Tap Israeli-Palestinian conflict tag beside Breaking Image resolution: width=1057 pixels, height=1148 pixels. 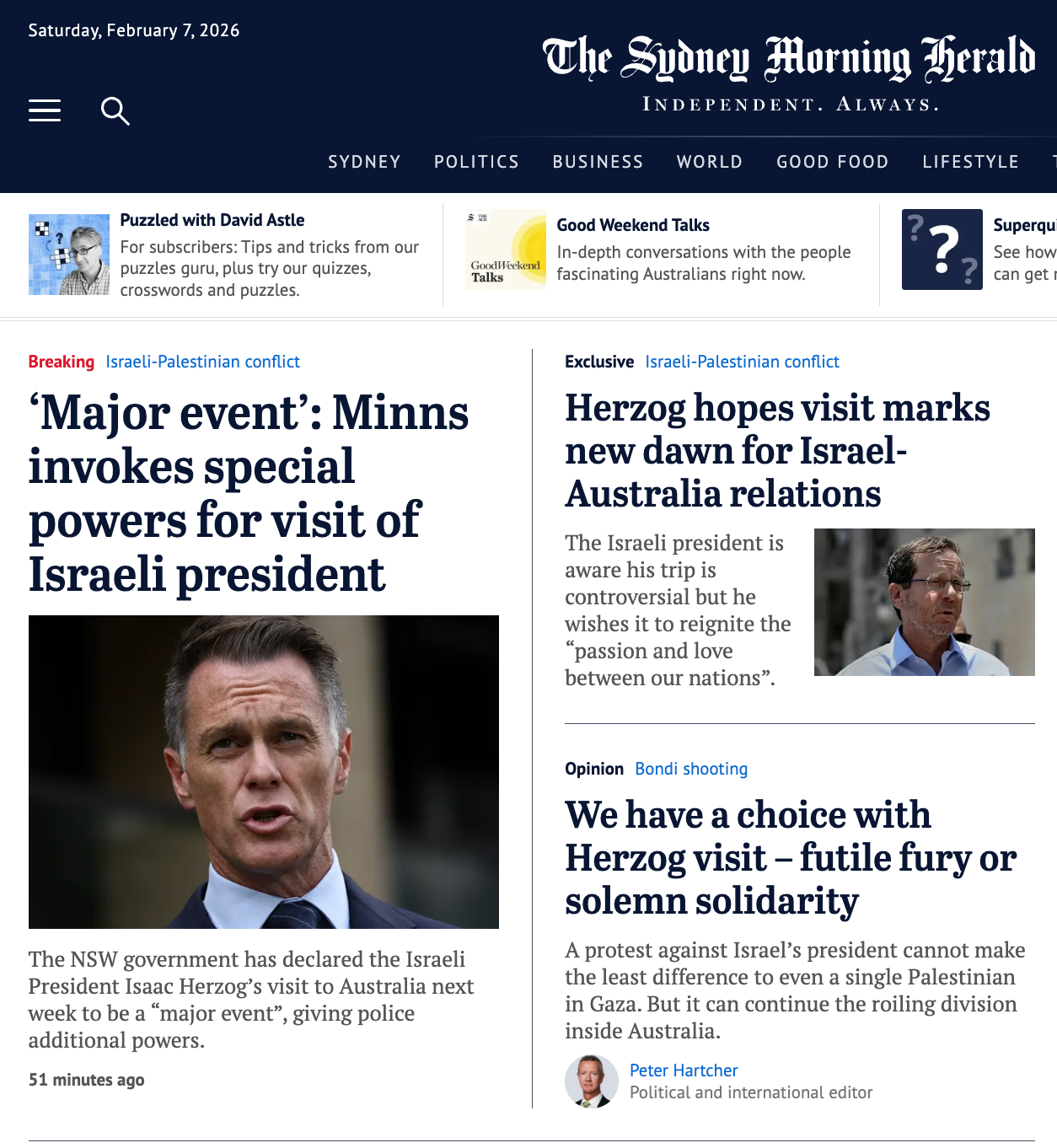pos(202,362)
